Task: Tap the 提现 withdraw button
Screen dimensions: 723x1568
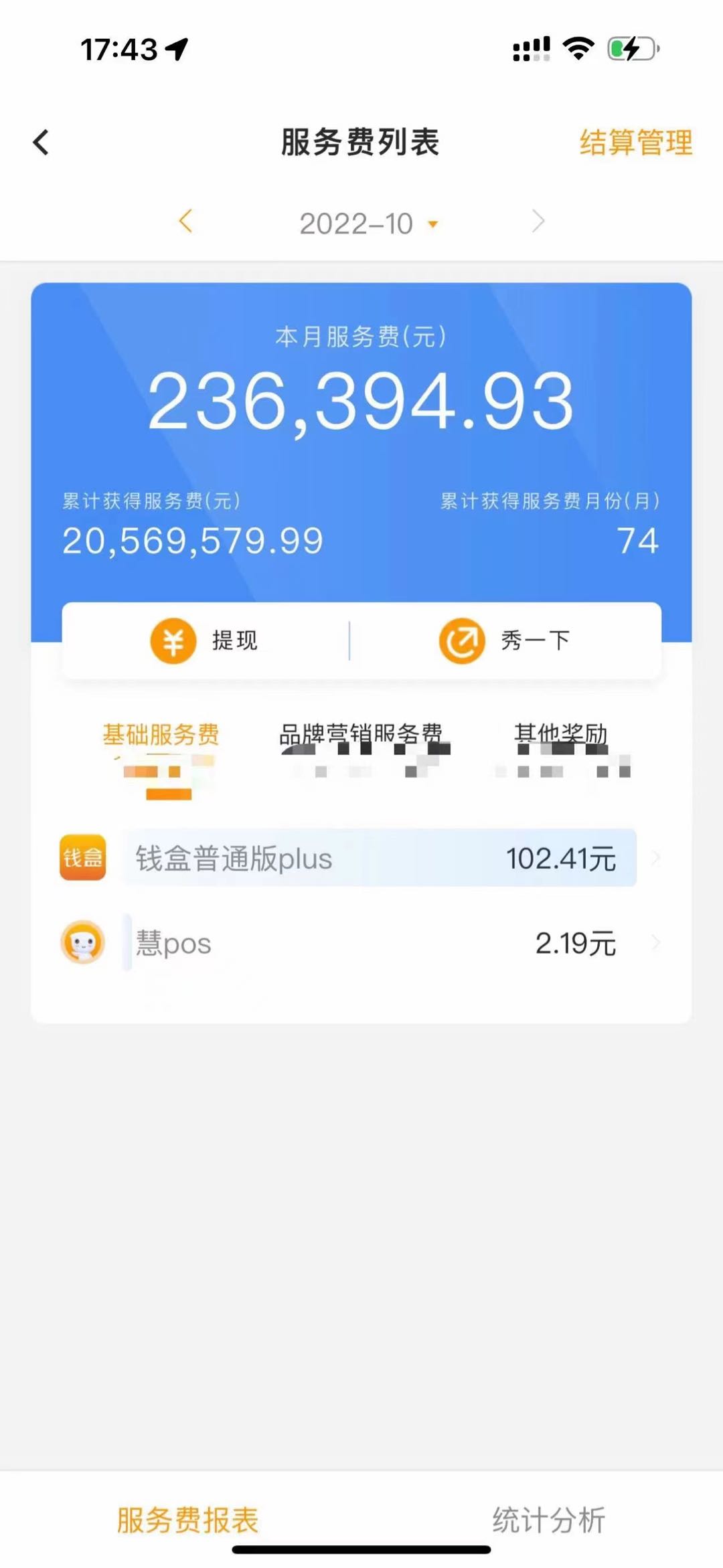Action: tap(205, 640)
